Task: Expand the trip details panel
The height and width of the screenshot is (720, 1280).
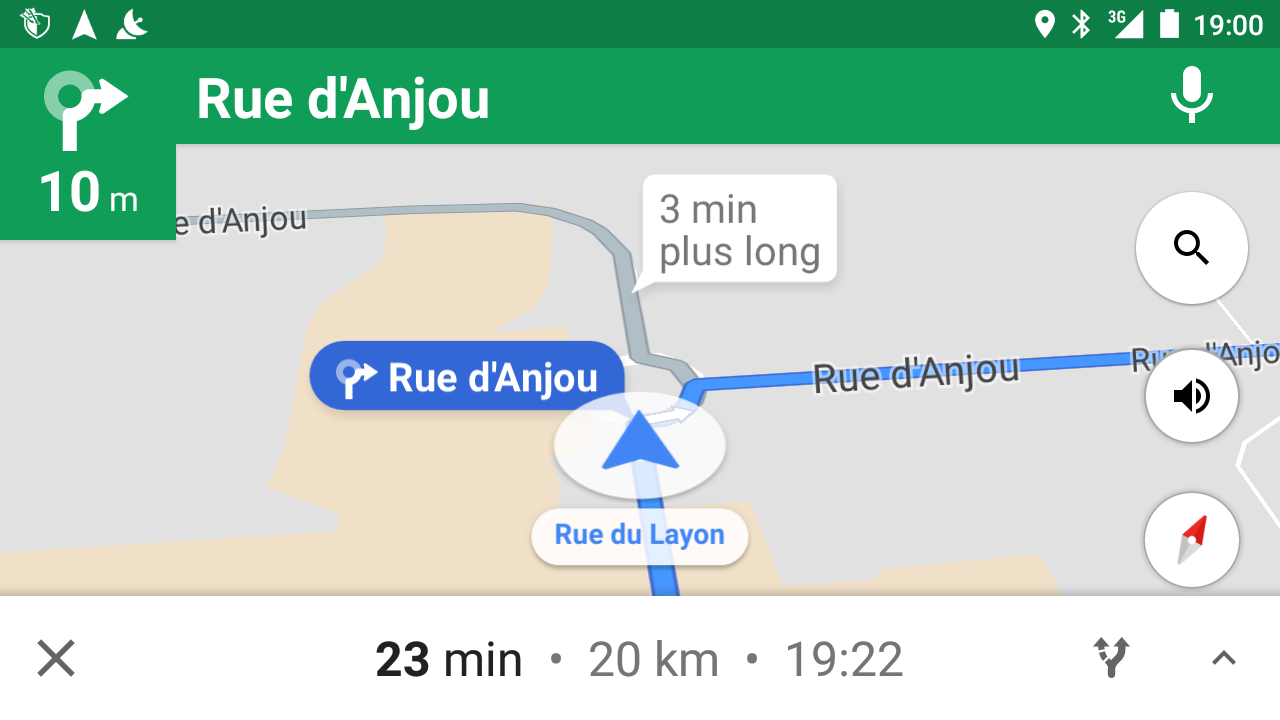Action: coord(1223,658)
